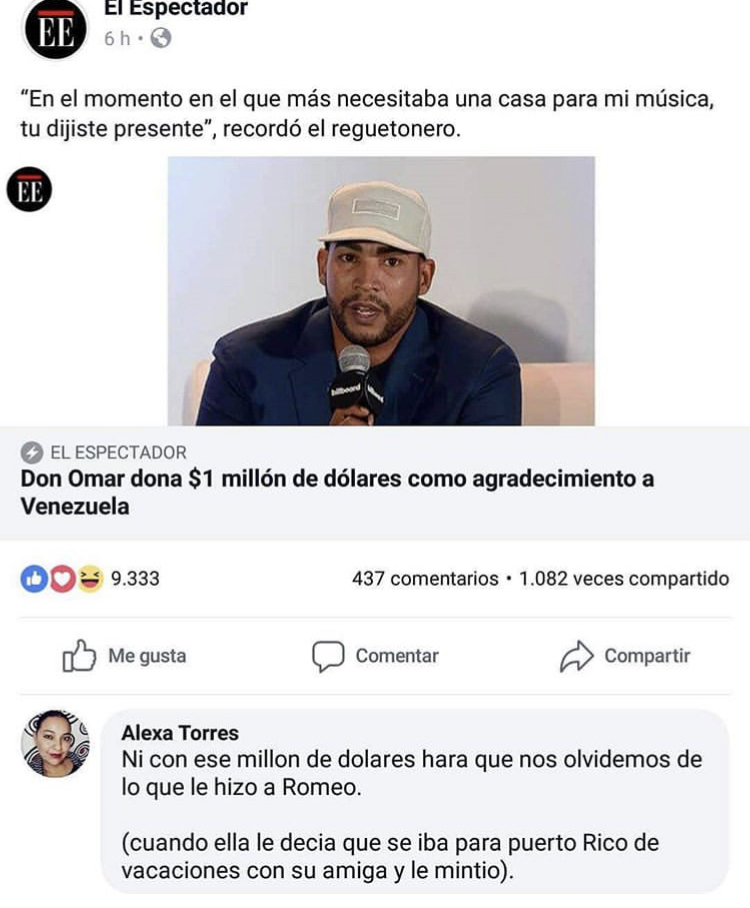Share the post via Compartir
Image resolution: width=750 pixels, height=908 pixels.
tap(625, 656)
